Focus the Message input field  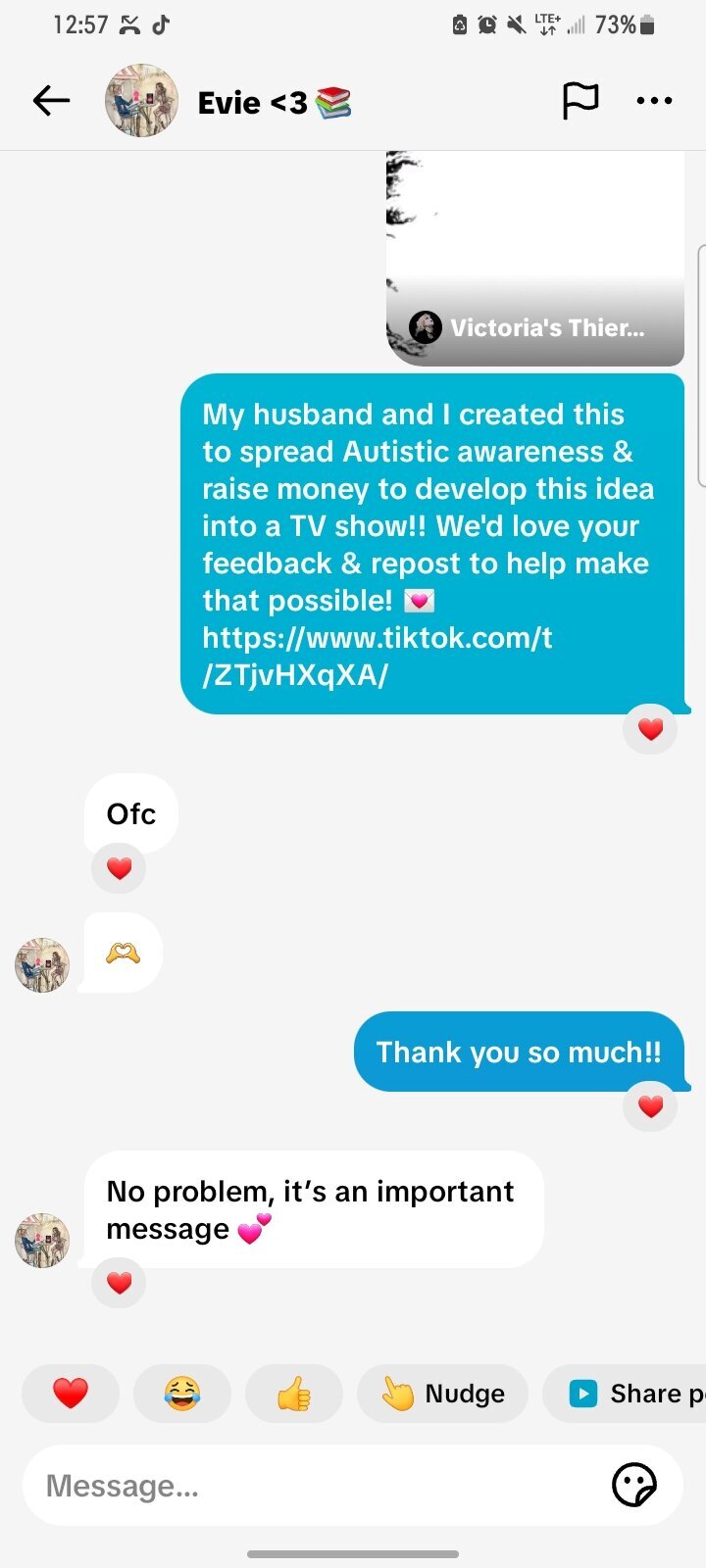[x=314, y=1486]
